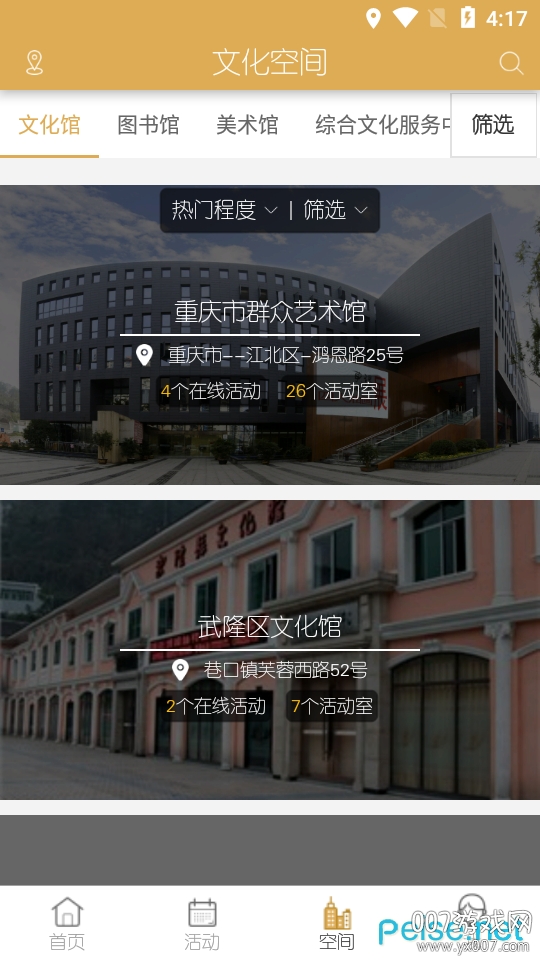The height and width of the screenshot is (960, 540).
Task: Open the 武隆区文化馆 card
Action: coord(270,650)
